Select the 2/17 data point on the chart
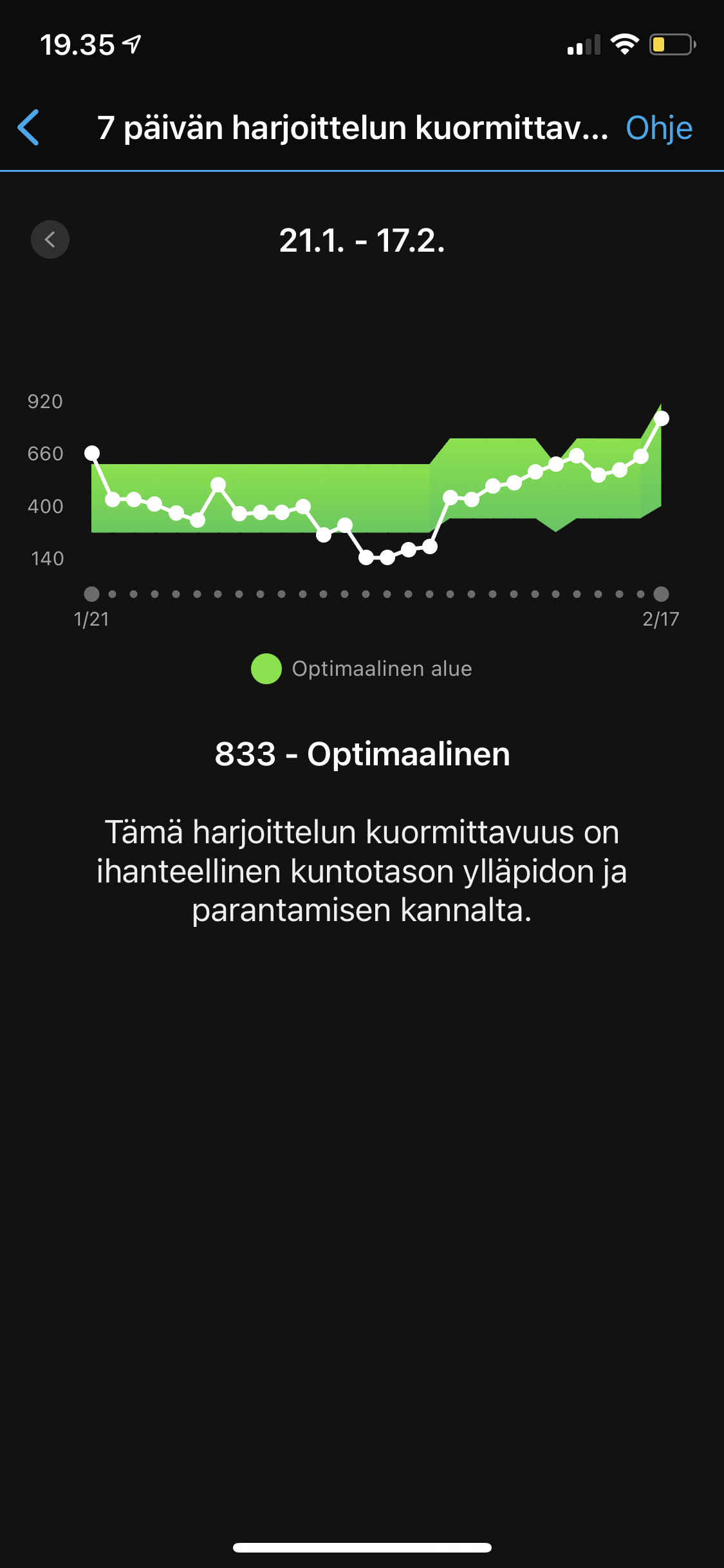The width and height of the screenshot is (724, 1568). click(x=661, y=418)
